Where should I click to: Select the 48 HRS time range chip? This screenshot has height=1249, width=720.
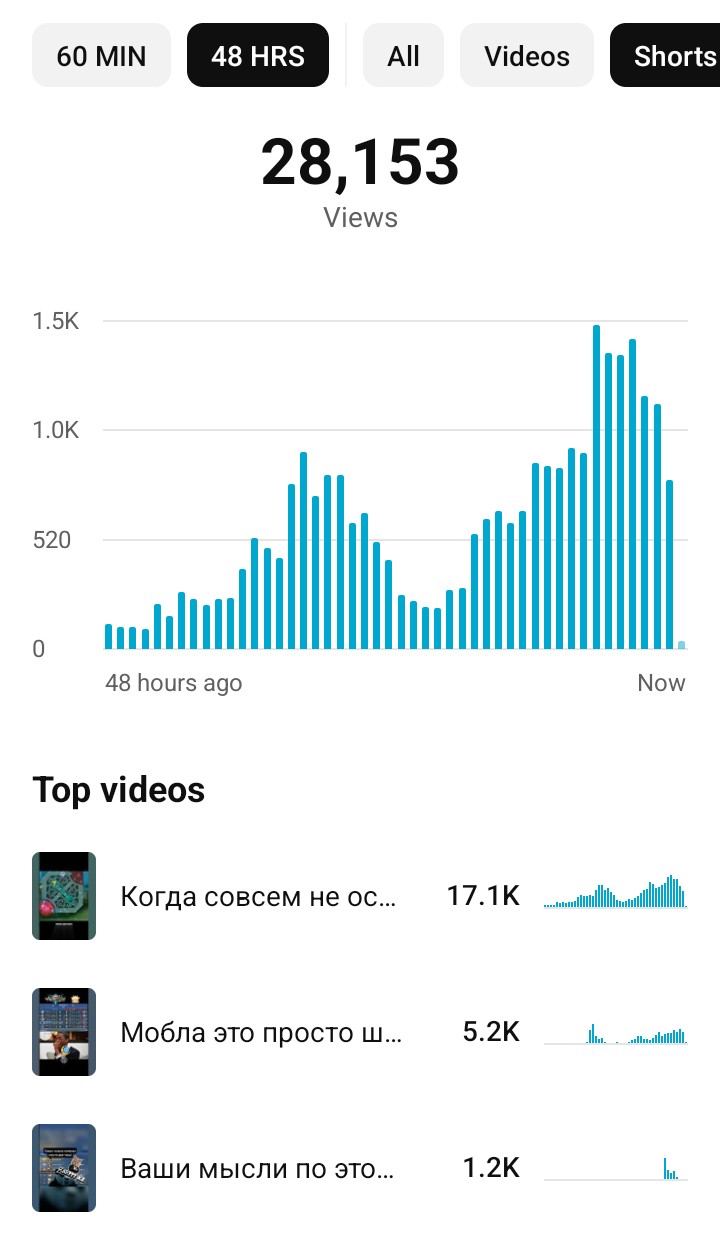tap(258, 55)
